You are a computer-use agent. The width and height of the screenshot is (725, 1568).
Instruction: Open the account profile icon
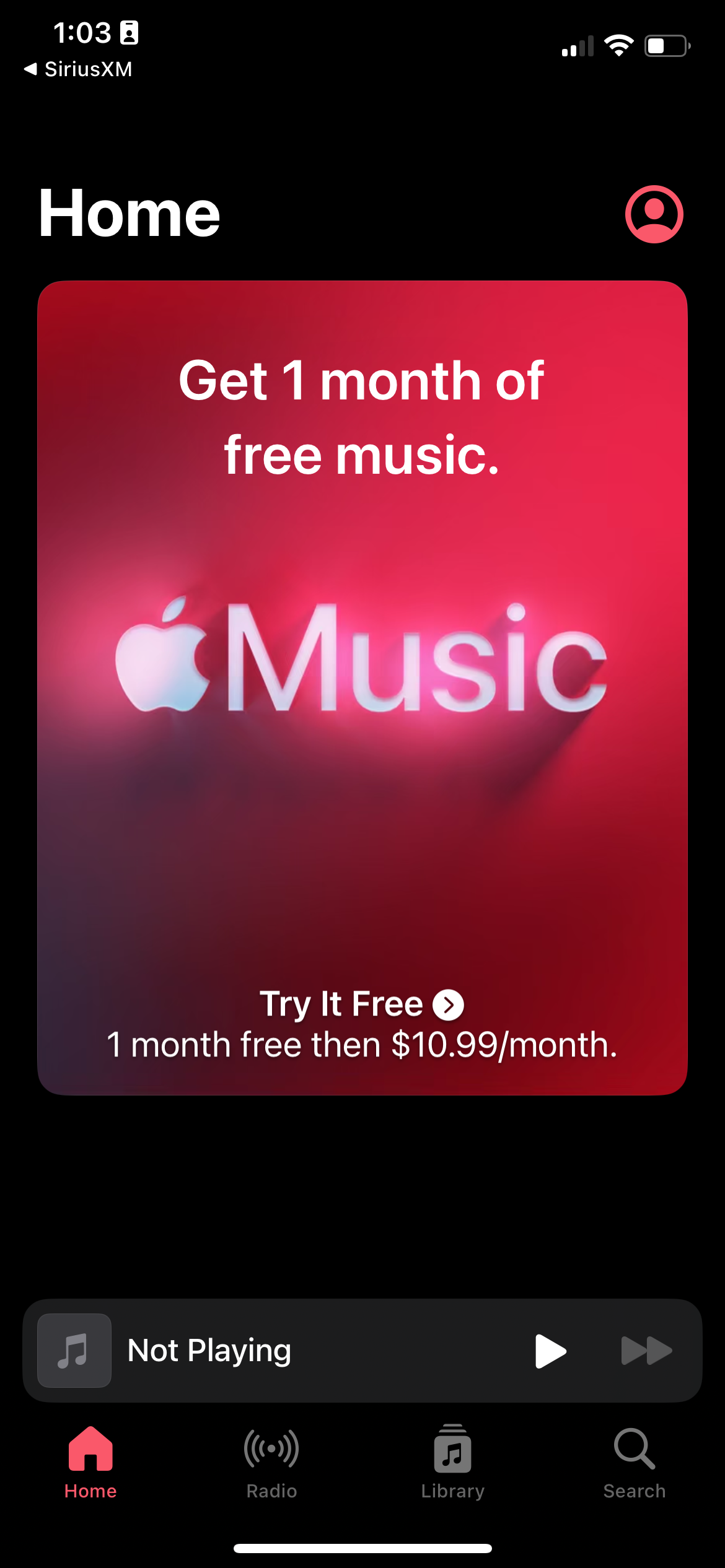pyautogui.click(x=653, y=214)
